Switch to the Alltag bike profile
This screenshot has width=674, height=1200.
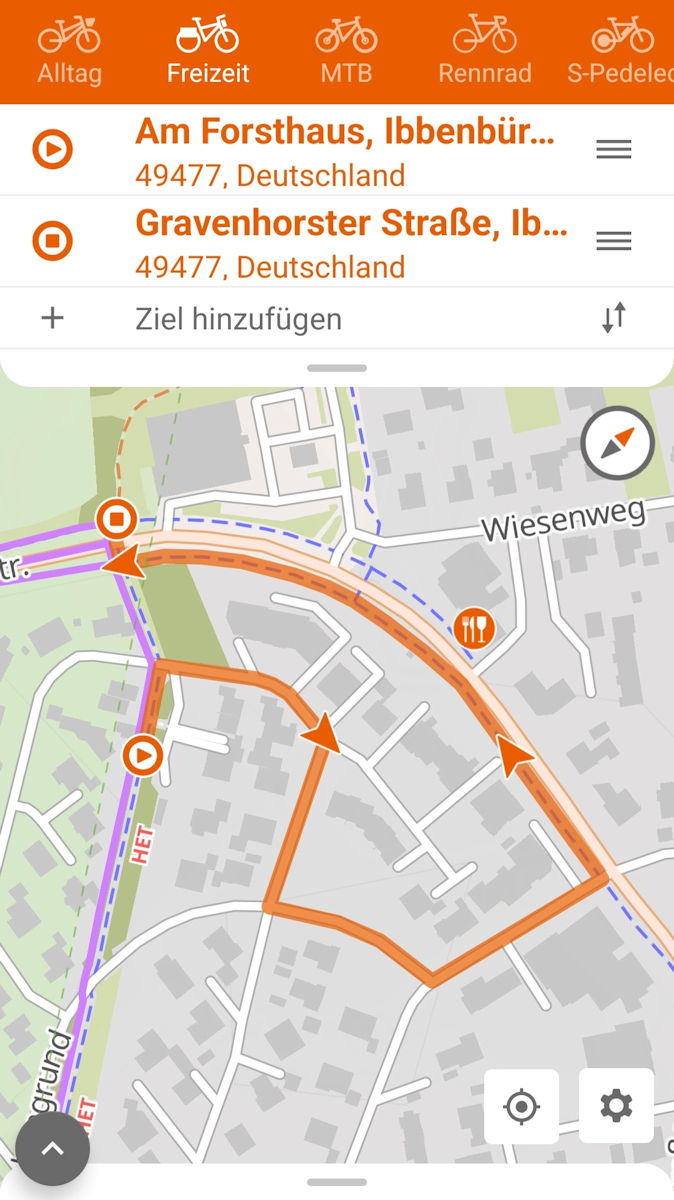[69, 50]
